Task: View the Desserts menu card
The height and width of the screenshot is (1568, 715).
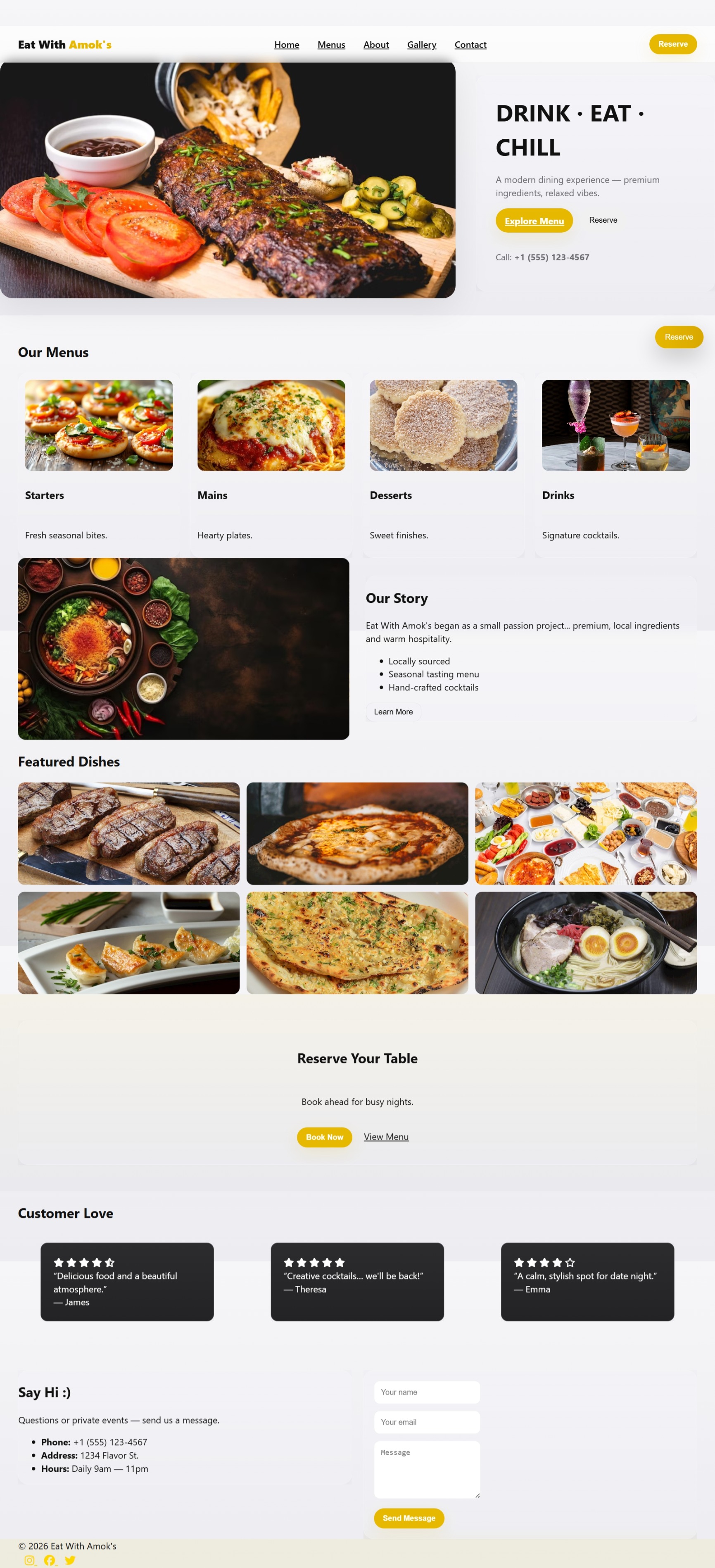Action: point(443,463)
